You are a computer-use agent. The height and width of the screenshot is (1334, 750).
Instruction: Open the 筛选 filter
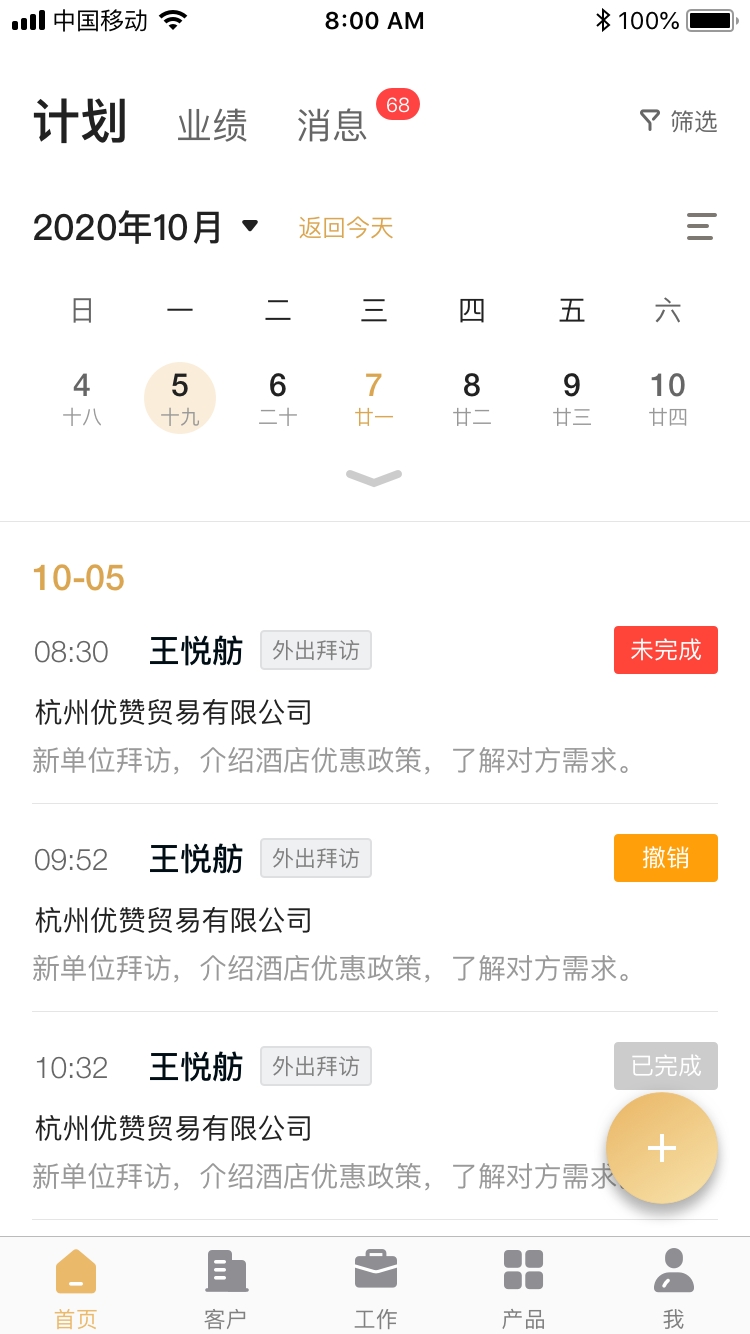click(x=678, y=122)
